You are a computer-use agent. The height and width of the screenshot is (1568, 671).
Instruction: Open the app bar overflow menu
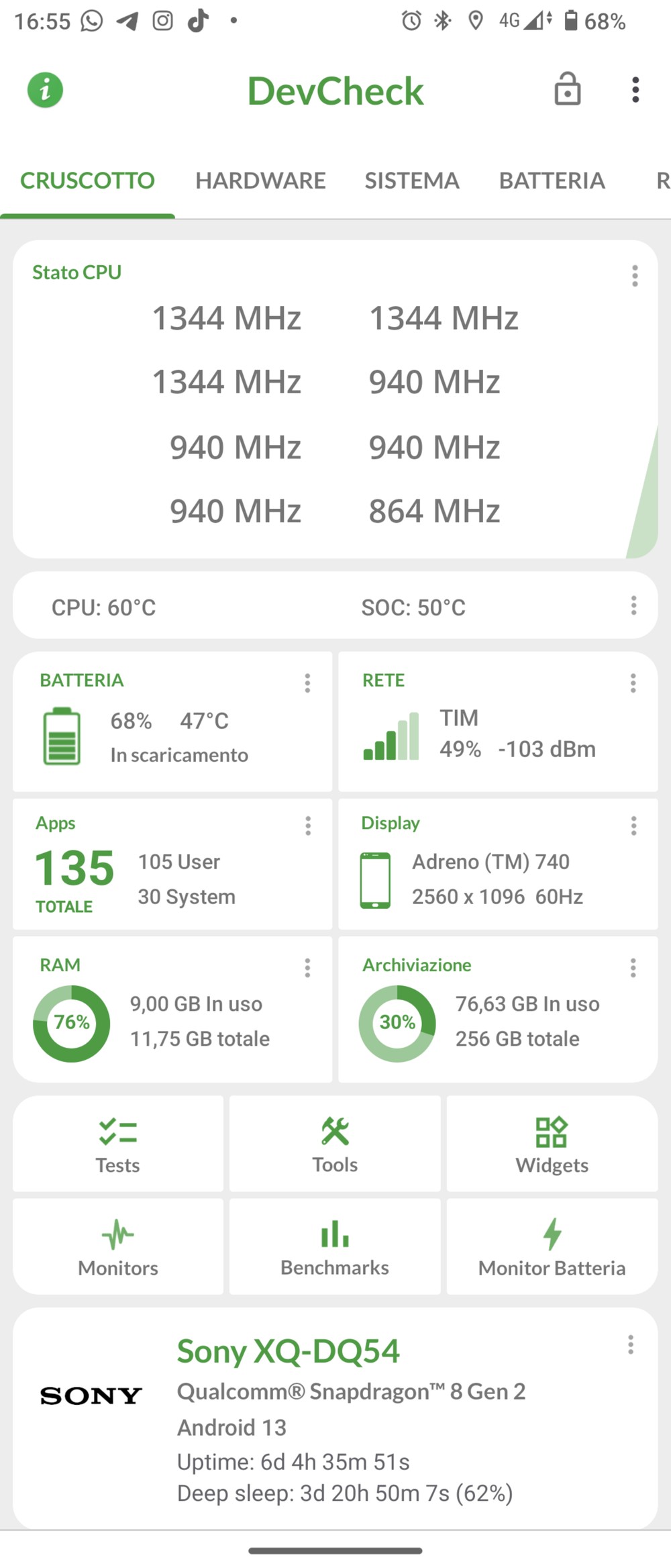pos(635,90)
